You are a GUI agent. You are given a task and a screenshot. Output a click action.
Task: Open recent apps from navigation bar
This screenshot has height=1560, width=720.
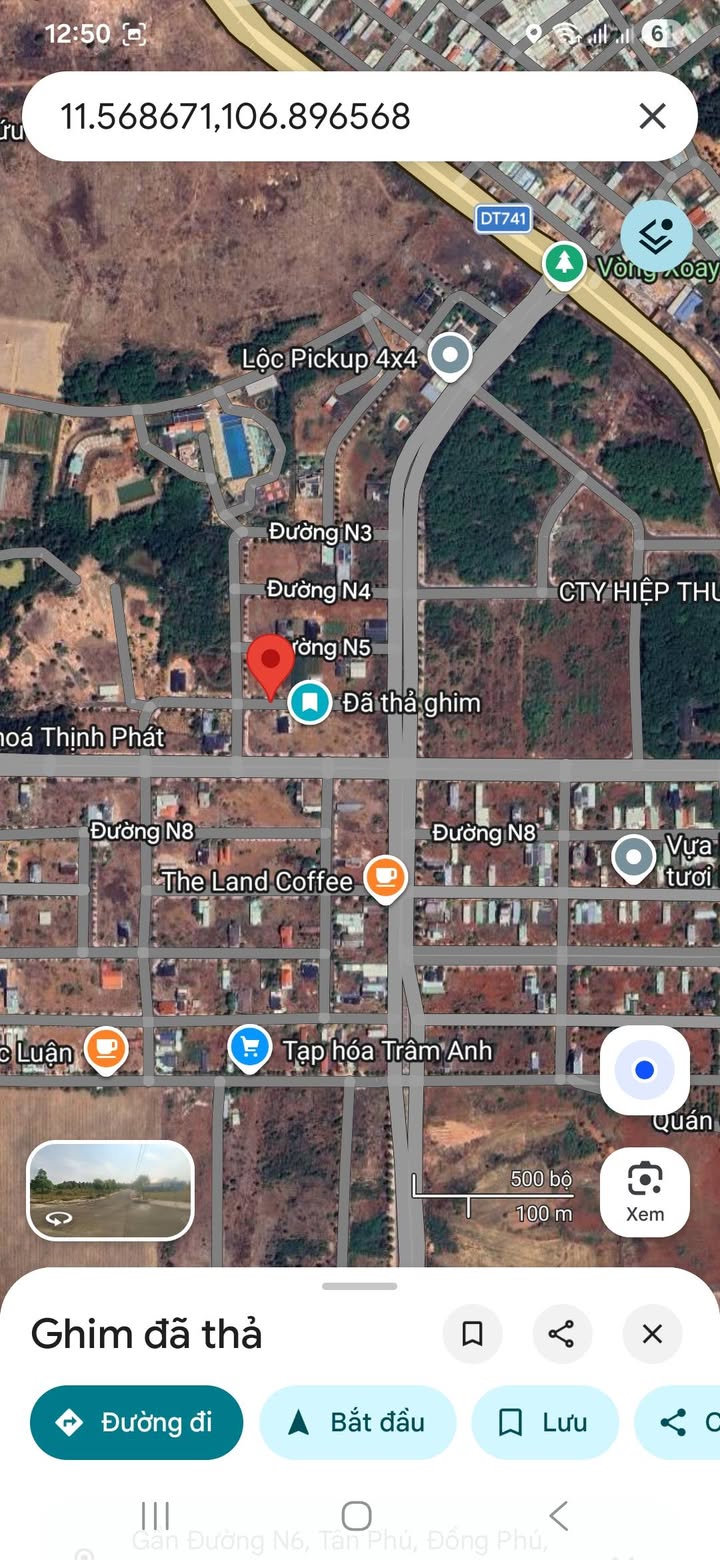click(155, 1515)
